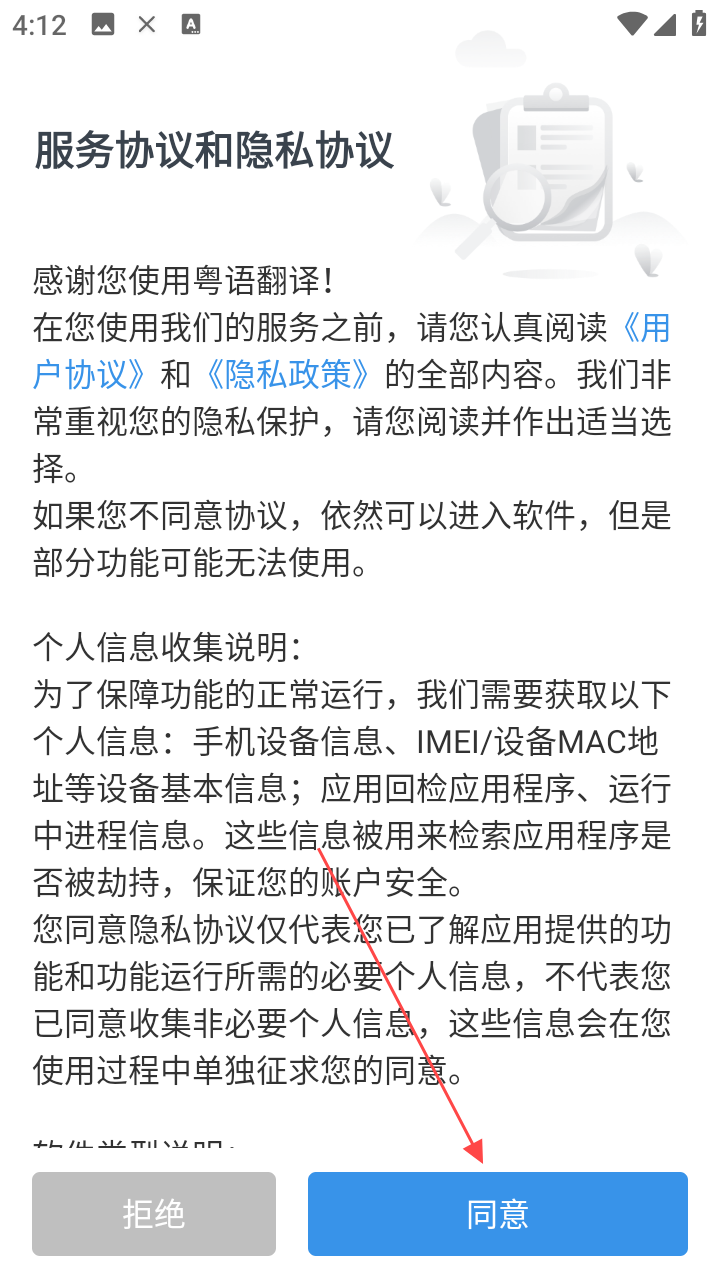The image size is (720, 1280).
Task: Decline with the gray 拒绝 button
Action: [x=153, y=1214]
